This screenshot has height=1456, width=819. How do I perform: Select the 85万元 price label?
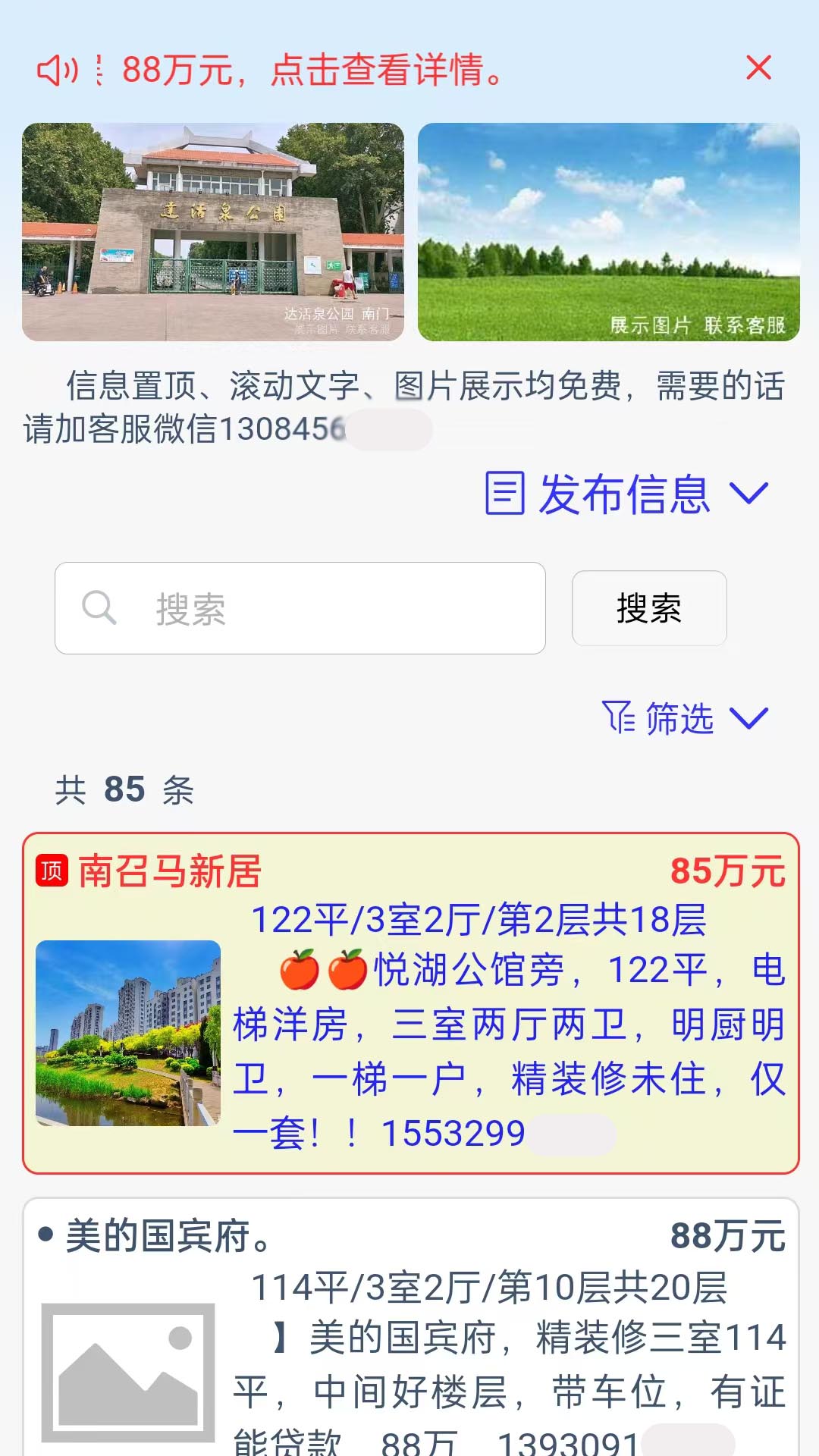[726, 873]
